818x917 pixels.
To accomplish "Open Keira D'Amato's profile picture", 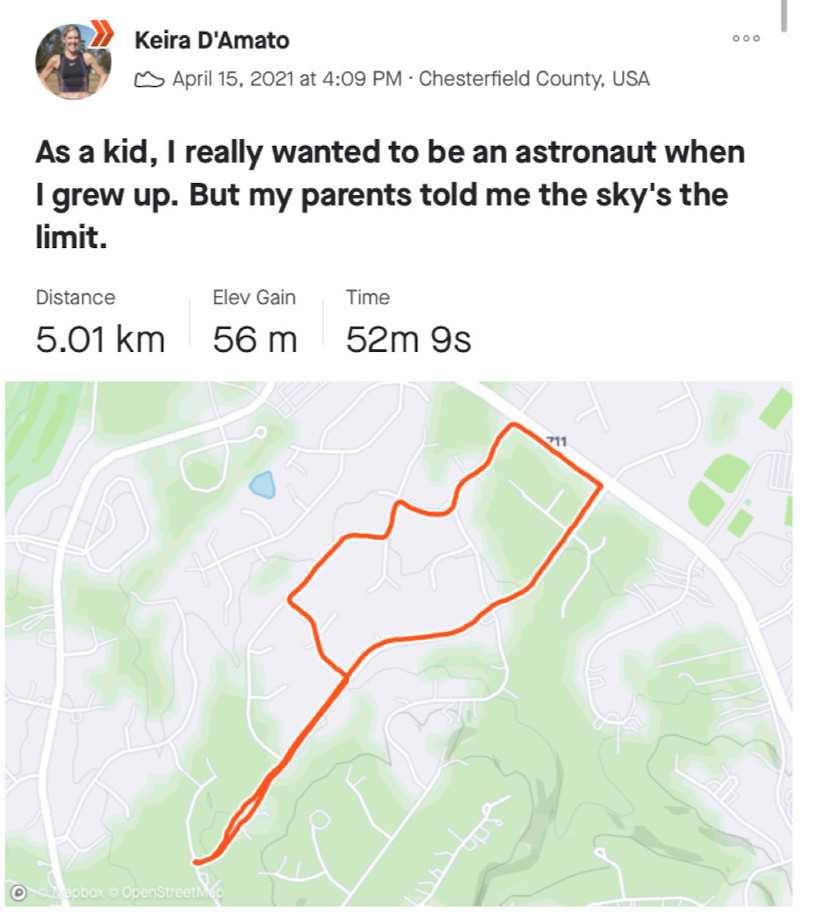I will [x=72, y=60].
